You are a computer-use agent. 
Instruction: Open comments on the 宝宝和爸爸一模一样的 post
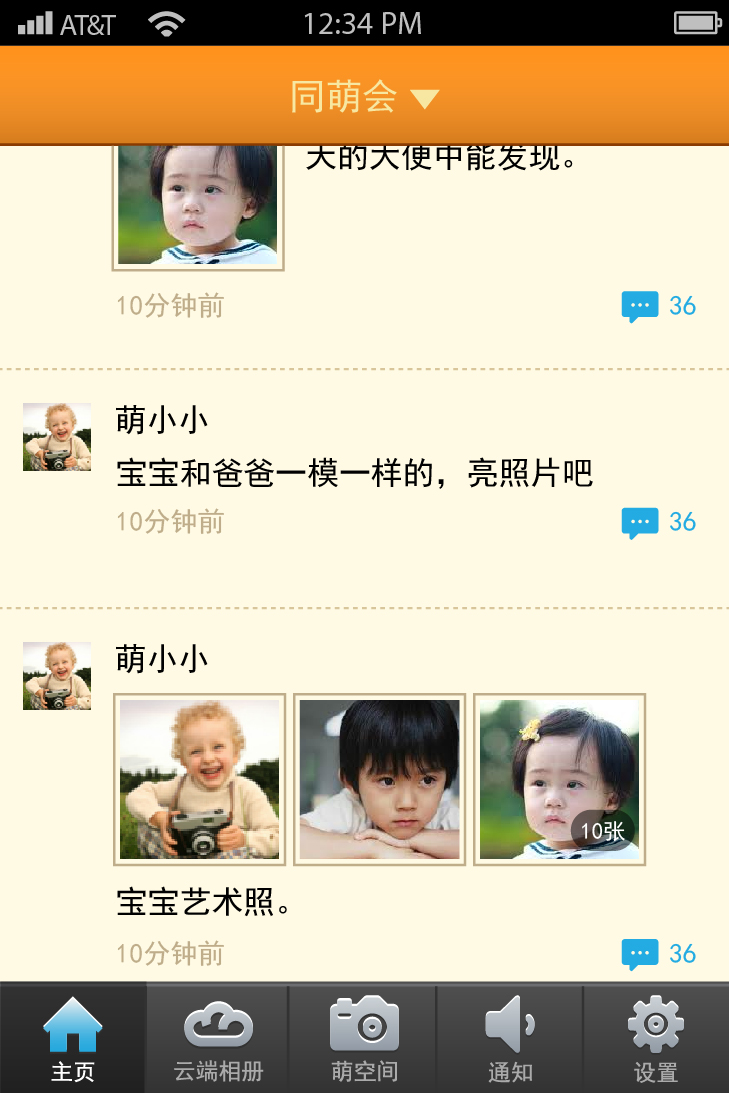pyautogui.click(x=658, y=522)
